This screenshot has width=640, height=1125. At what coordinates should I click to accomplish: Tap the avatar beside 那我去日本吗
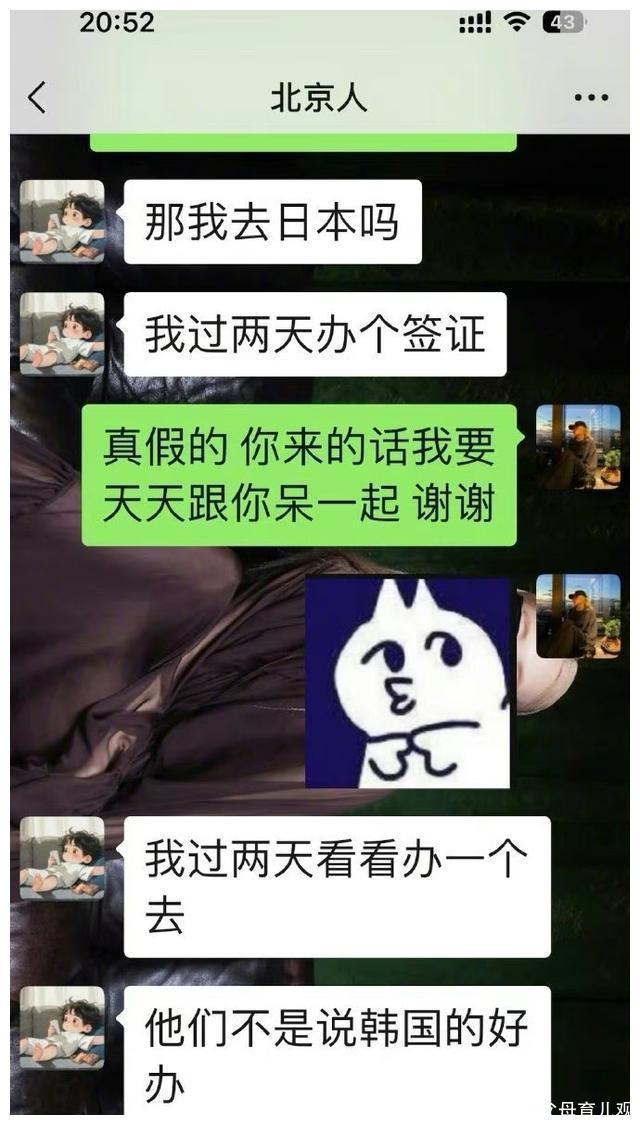(62, 221)
